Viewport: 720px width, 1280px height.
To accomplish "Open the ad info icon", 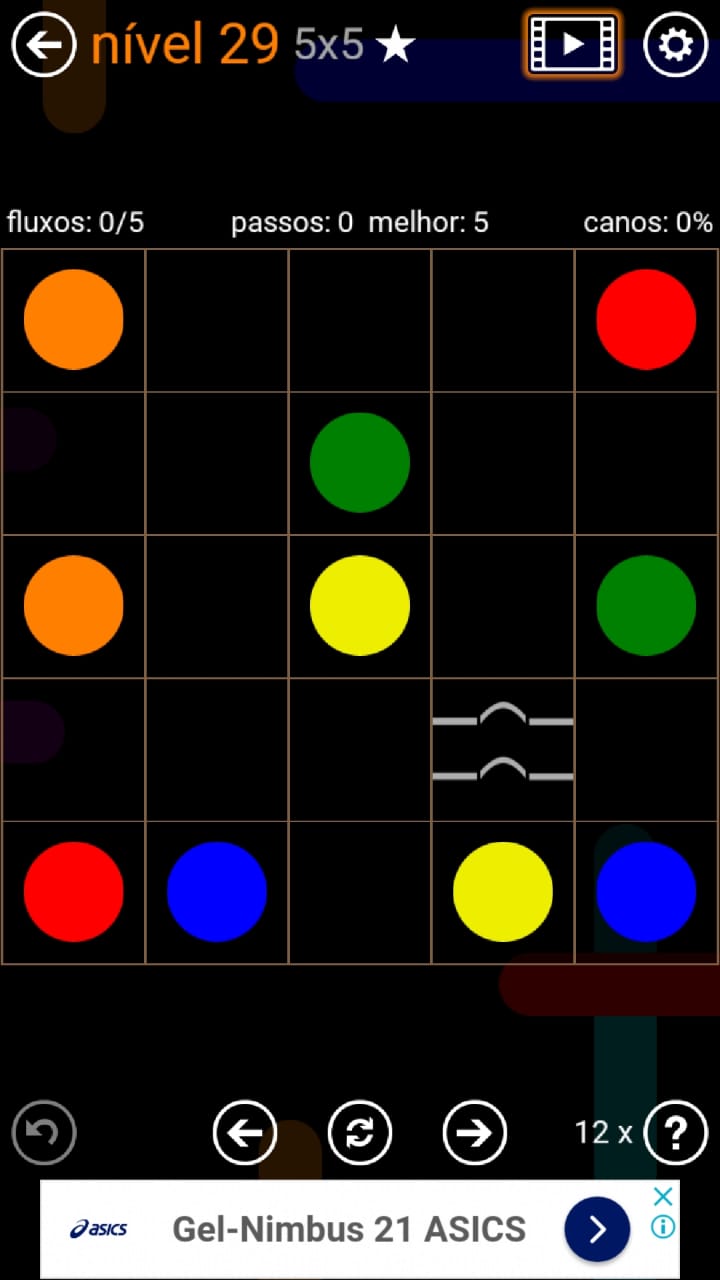I will pyautogui.click(x=663, y=1226).
